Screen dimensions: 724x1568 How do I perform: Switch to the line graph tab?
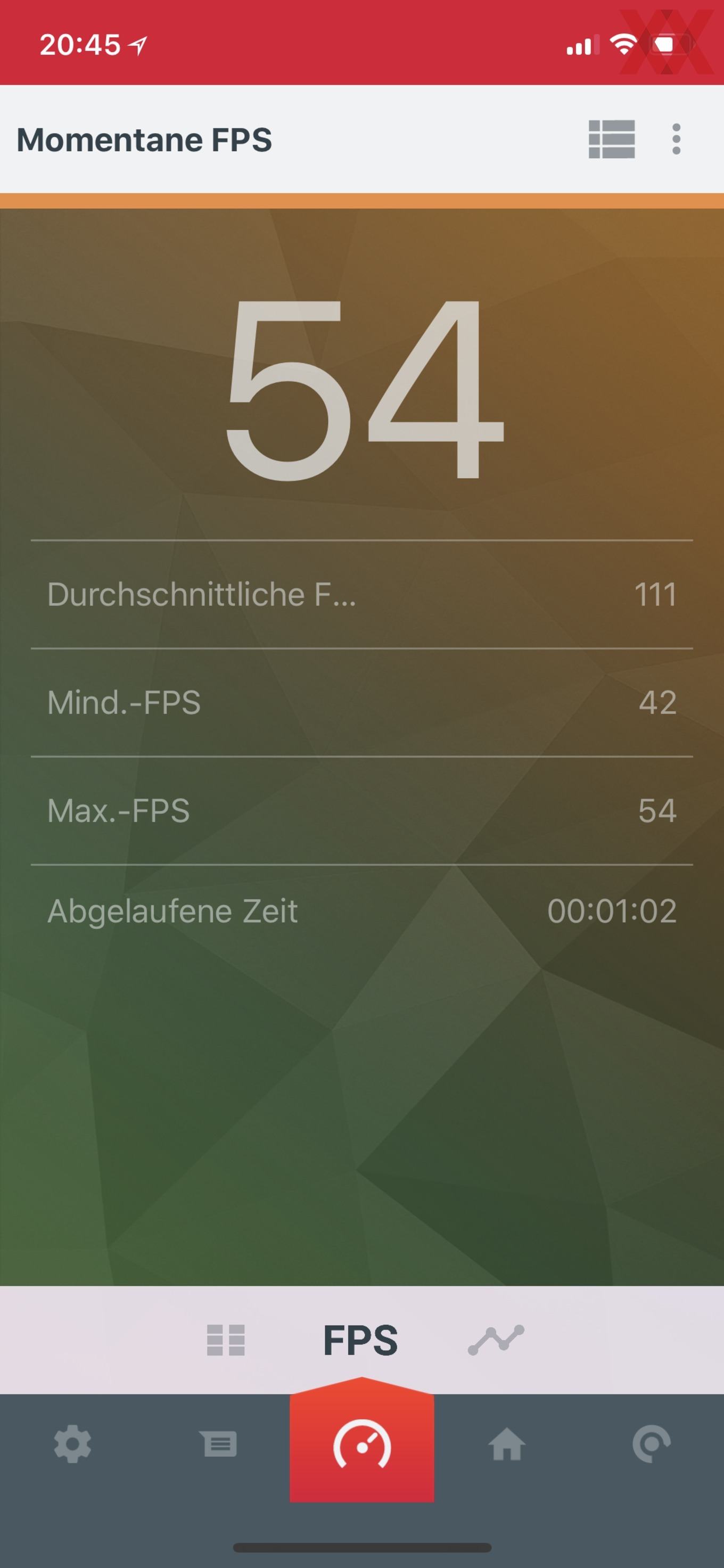(x=496, y=1340)
